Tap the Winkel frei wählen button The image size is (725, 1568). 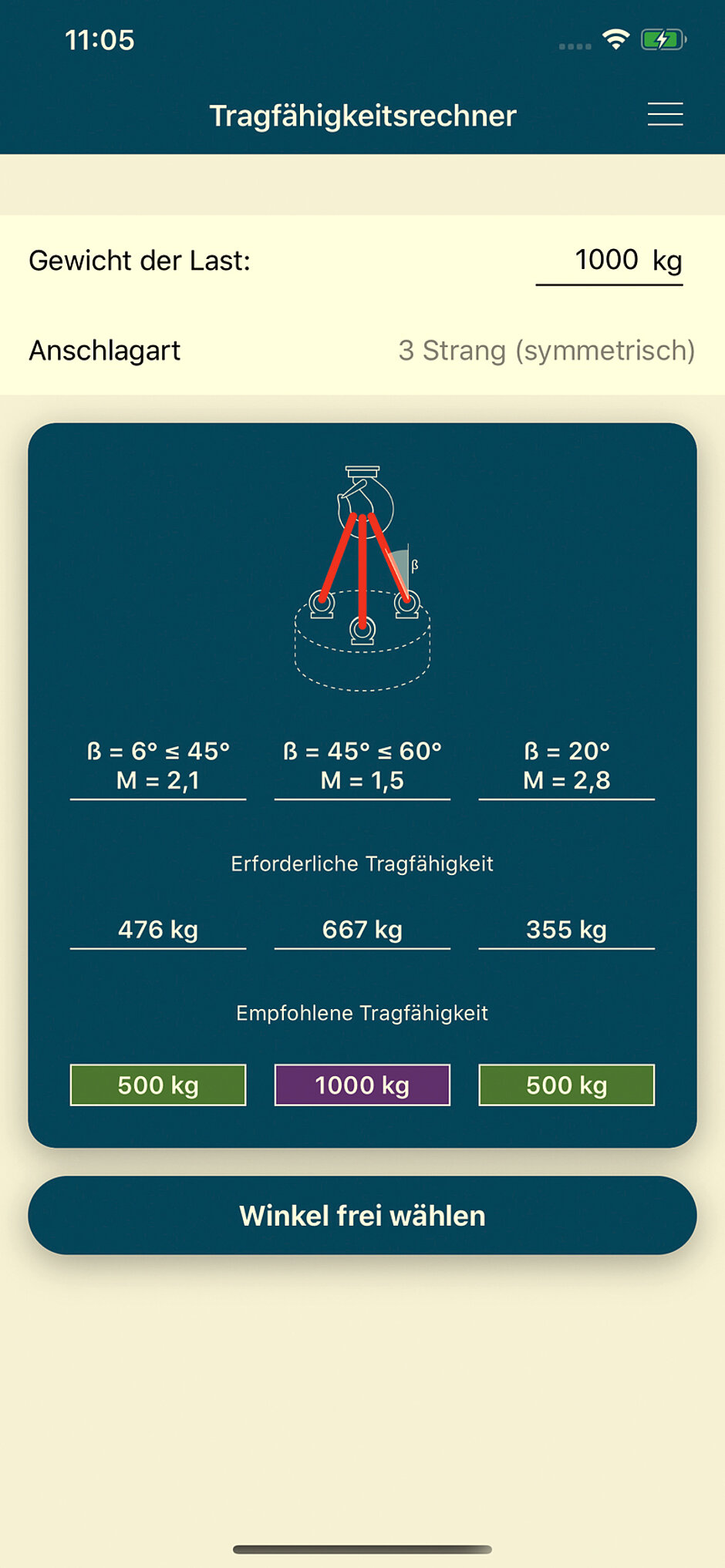pos(362,1216)
